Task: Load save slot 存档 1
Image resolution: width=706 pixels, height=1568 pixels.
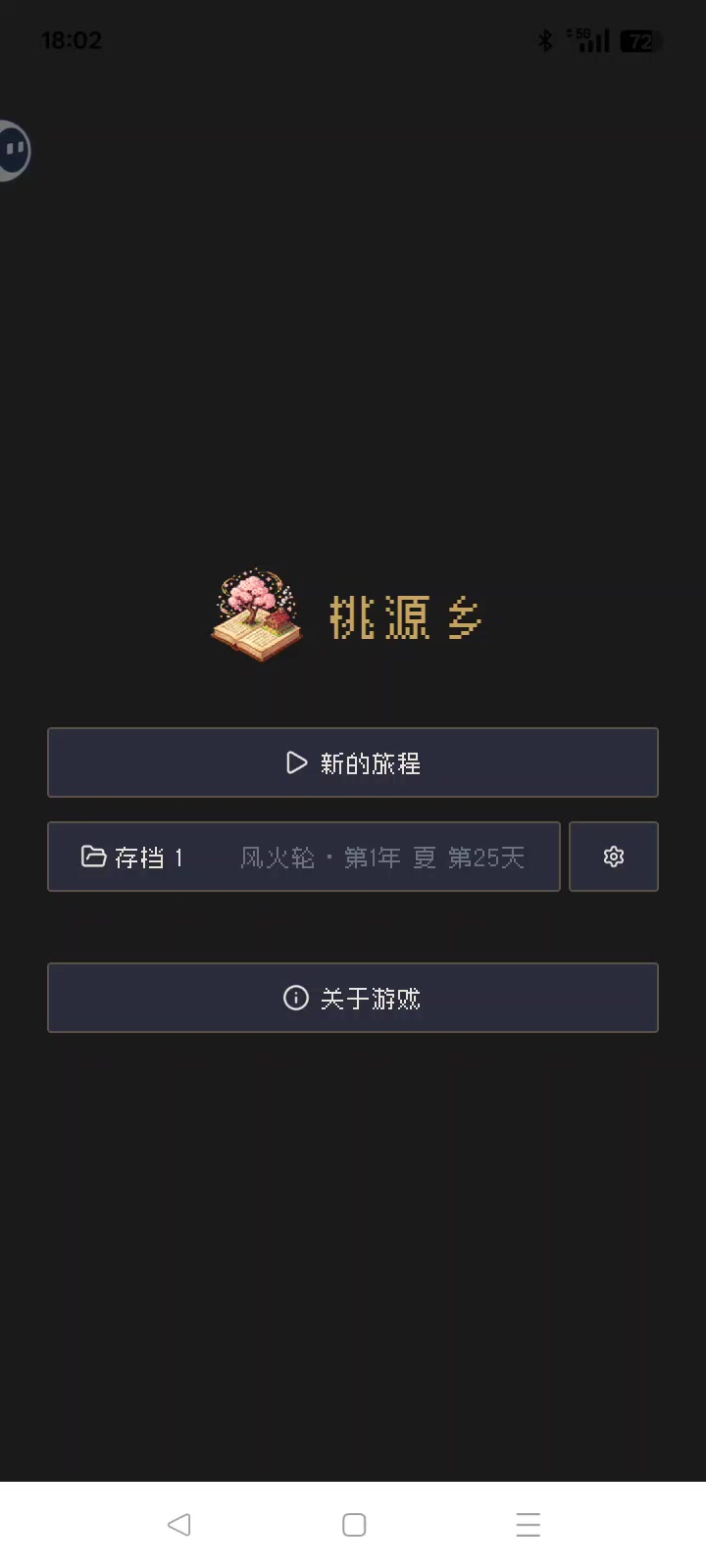Action: (x=304, y=857)
